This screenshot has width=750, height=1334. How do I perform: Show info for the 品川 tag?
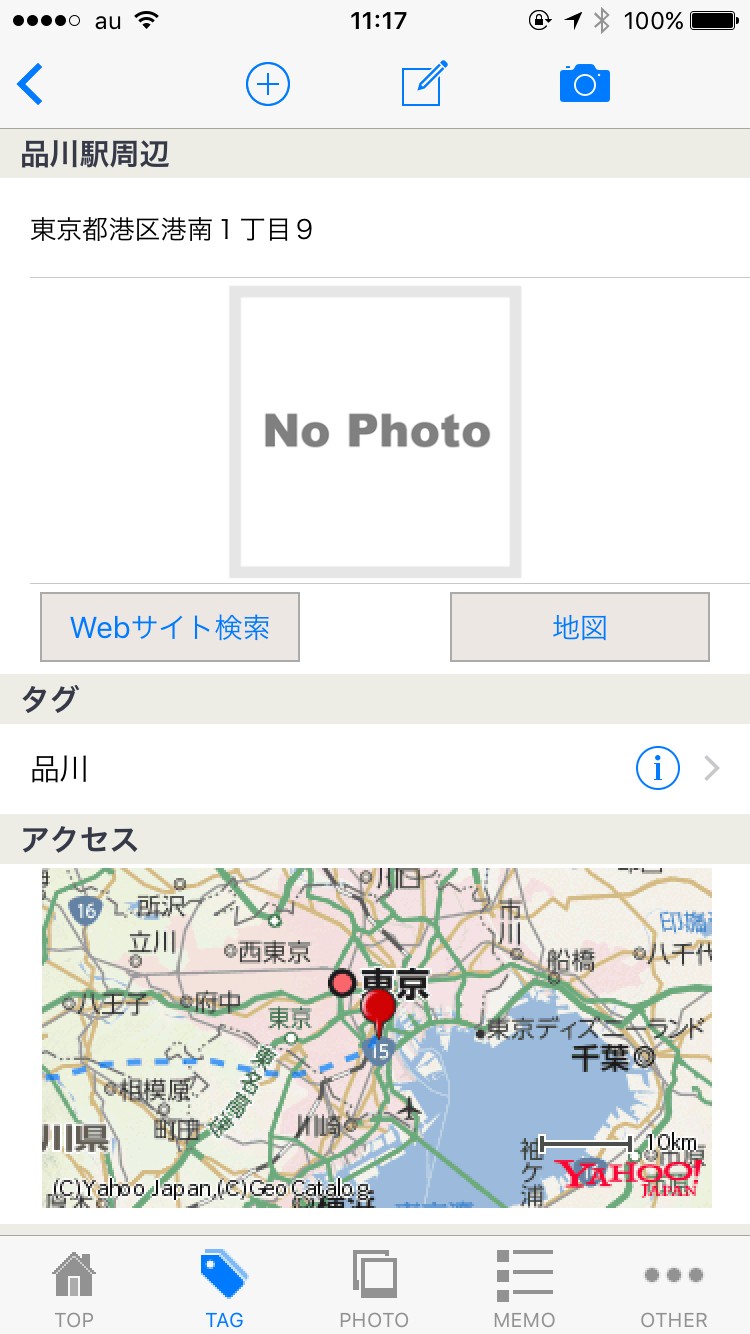[x=657, y=769]
